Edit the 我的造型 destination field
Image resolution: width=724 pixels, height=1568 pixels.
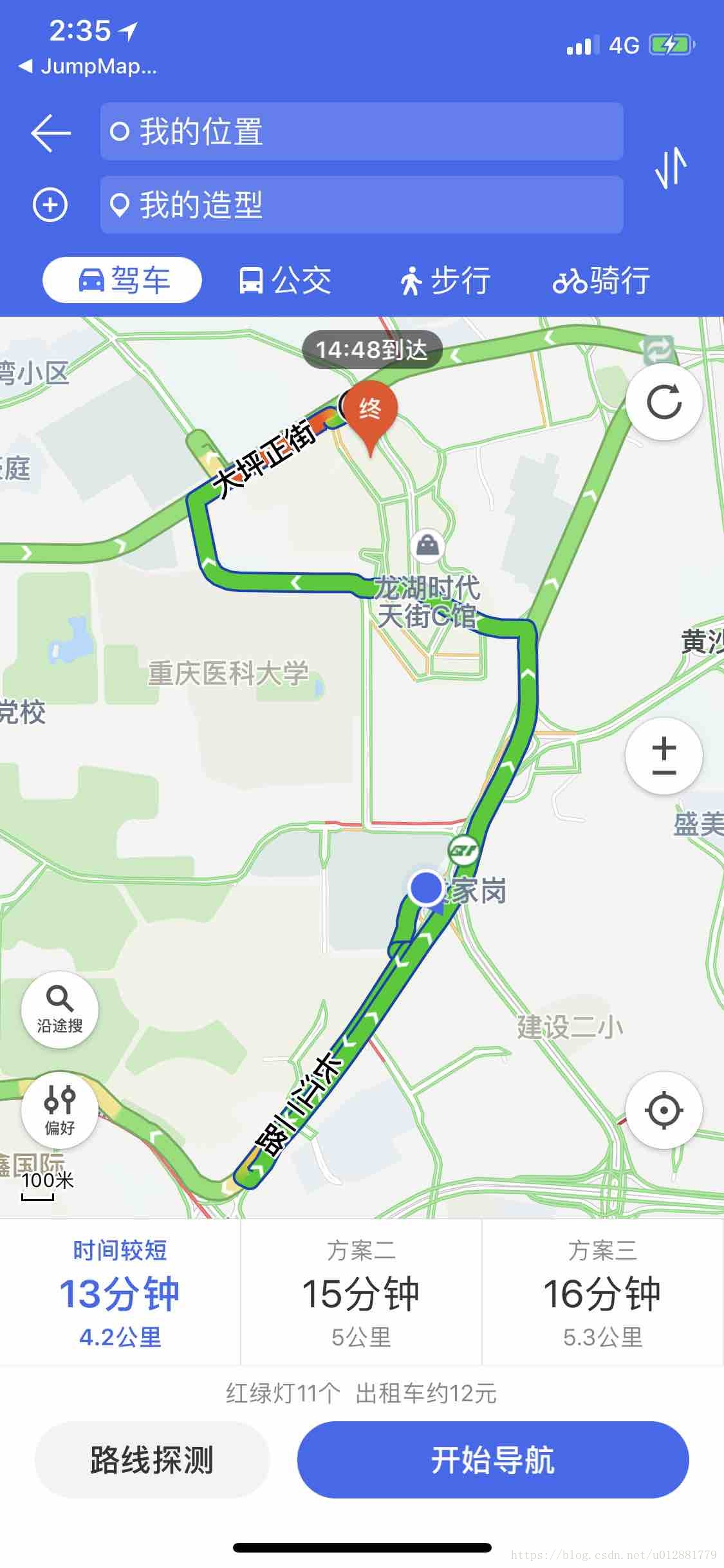(361, 205)
